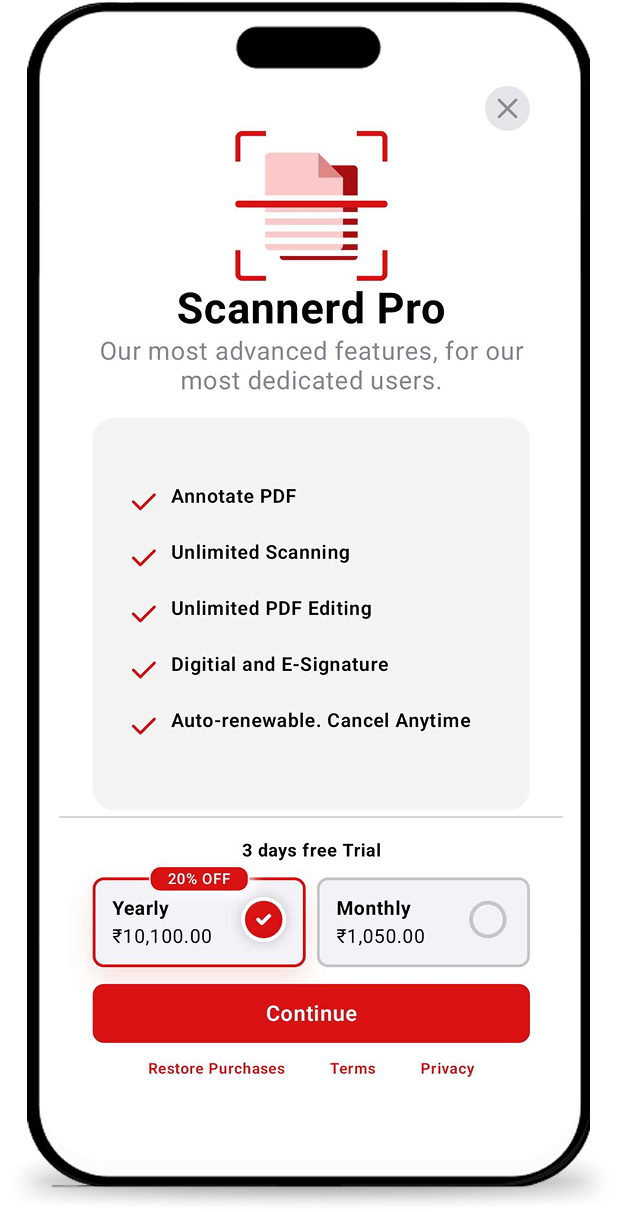
Task: Select the Yearly plan
Action: pyautogui.click(x=198, y=922)
